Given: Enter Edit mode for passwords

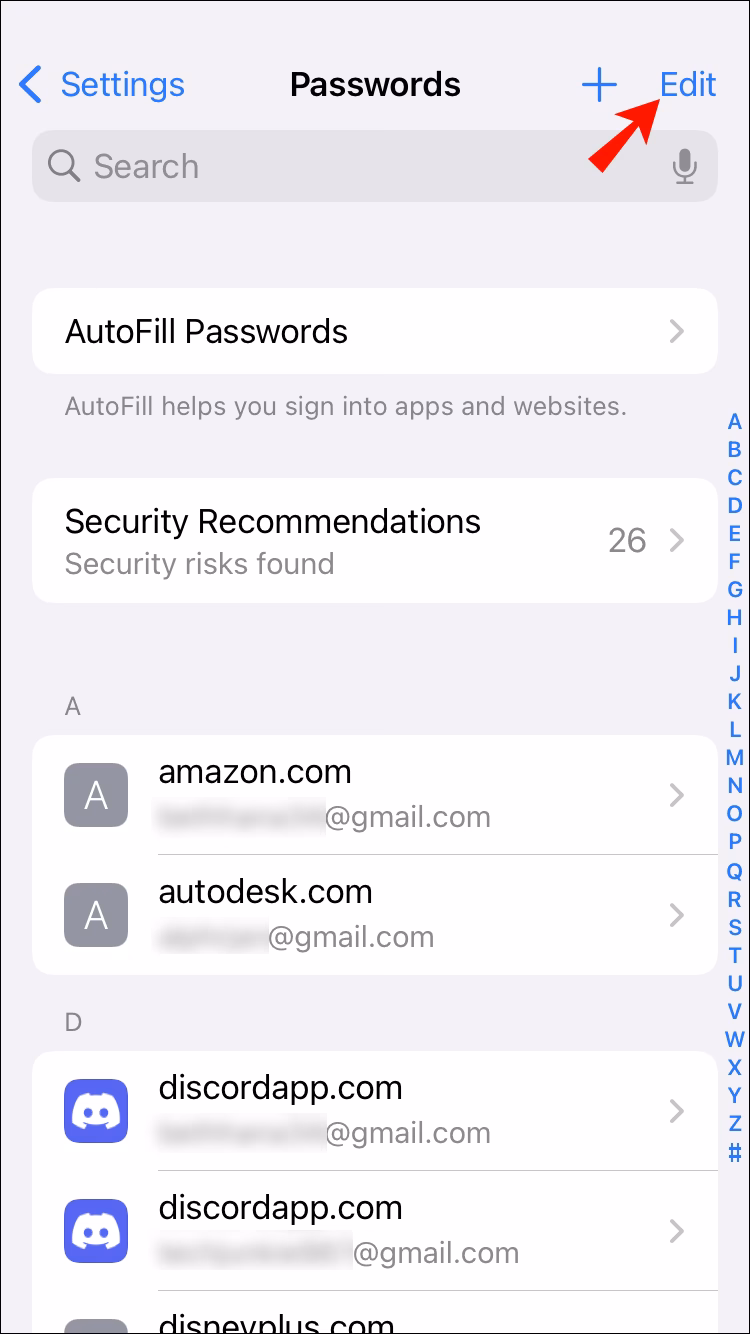Looking at the screenshot, I should tap(687, 85).
